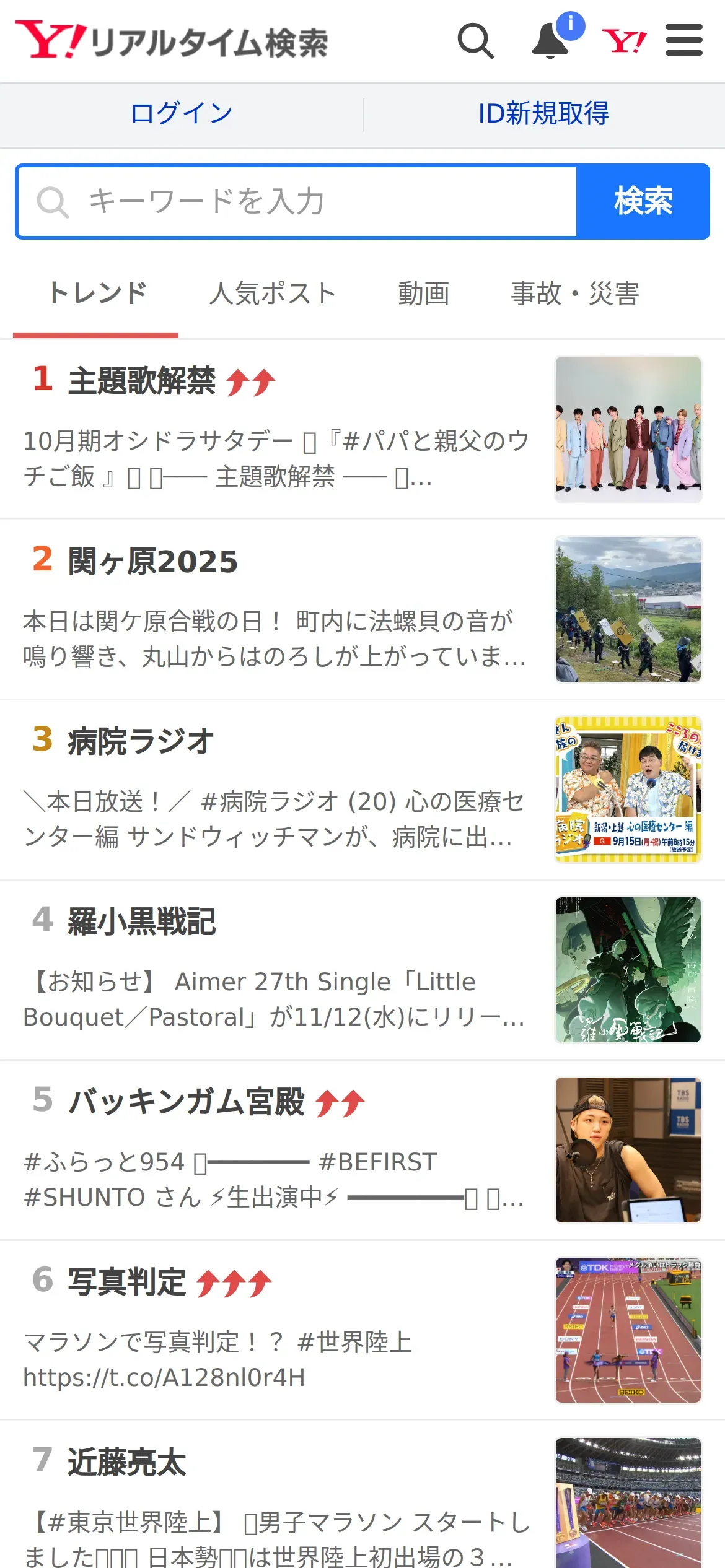
Task: Open trend 羅小黒戦記
Action: (142, 921)
